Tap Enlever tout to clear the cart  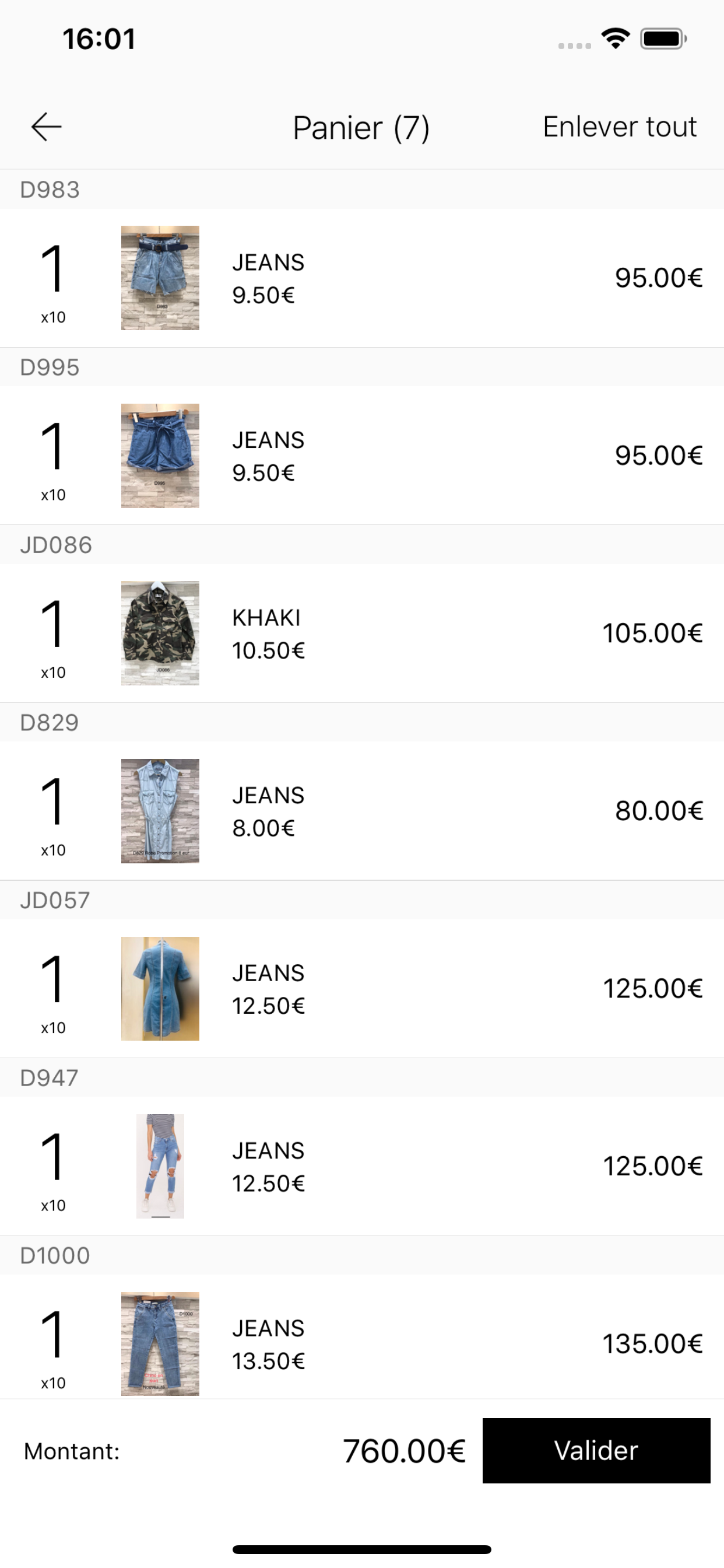(x=619, y=127)
